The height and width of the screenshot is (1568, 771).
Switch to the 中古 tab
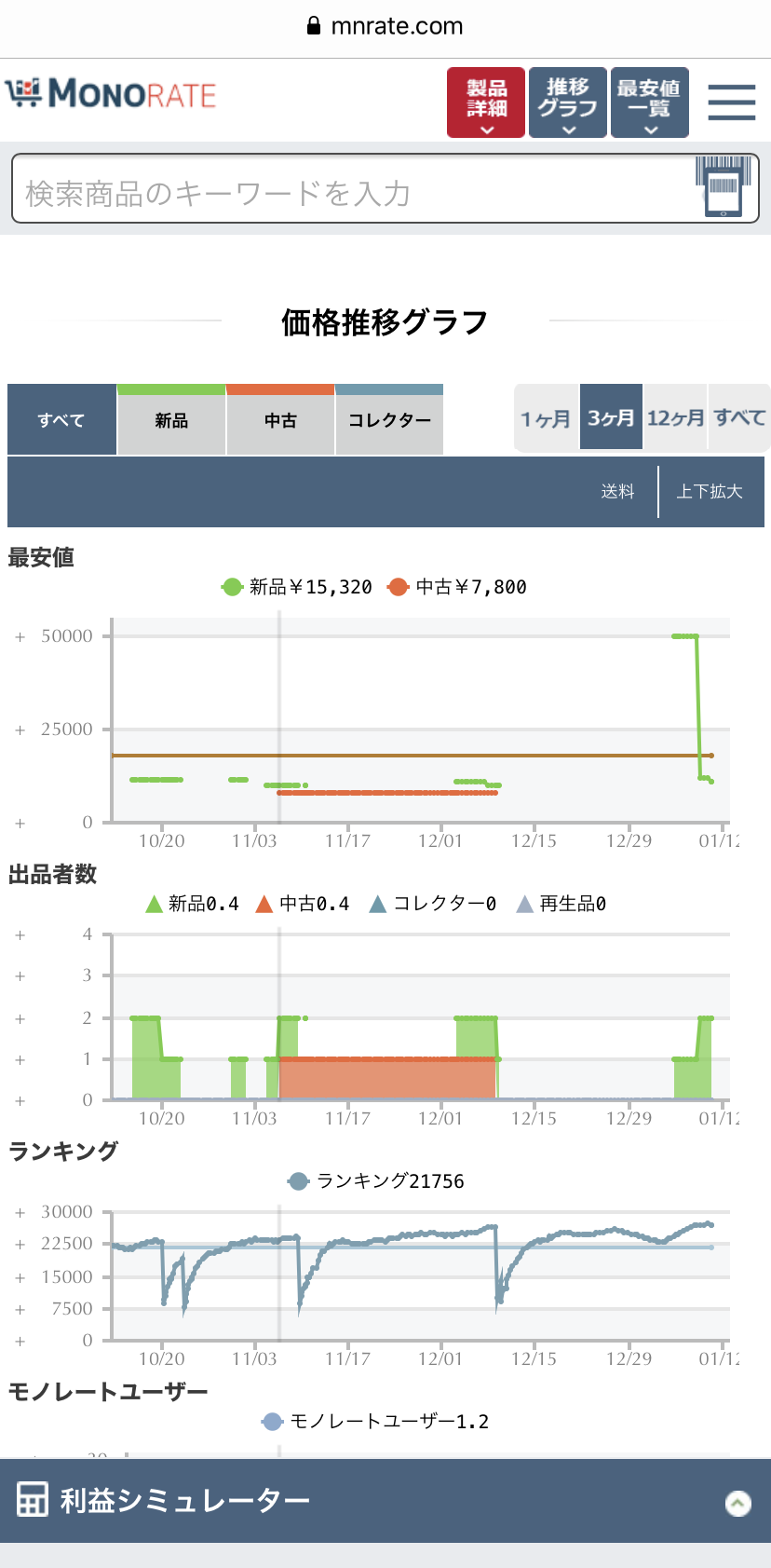click(x=280, y=420)
